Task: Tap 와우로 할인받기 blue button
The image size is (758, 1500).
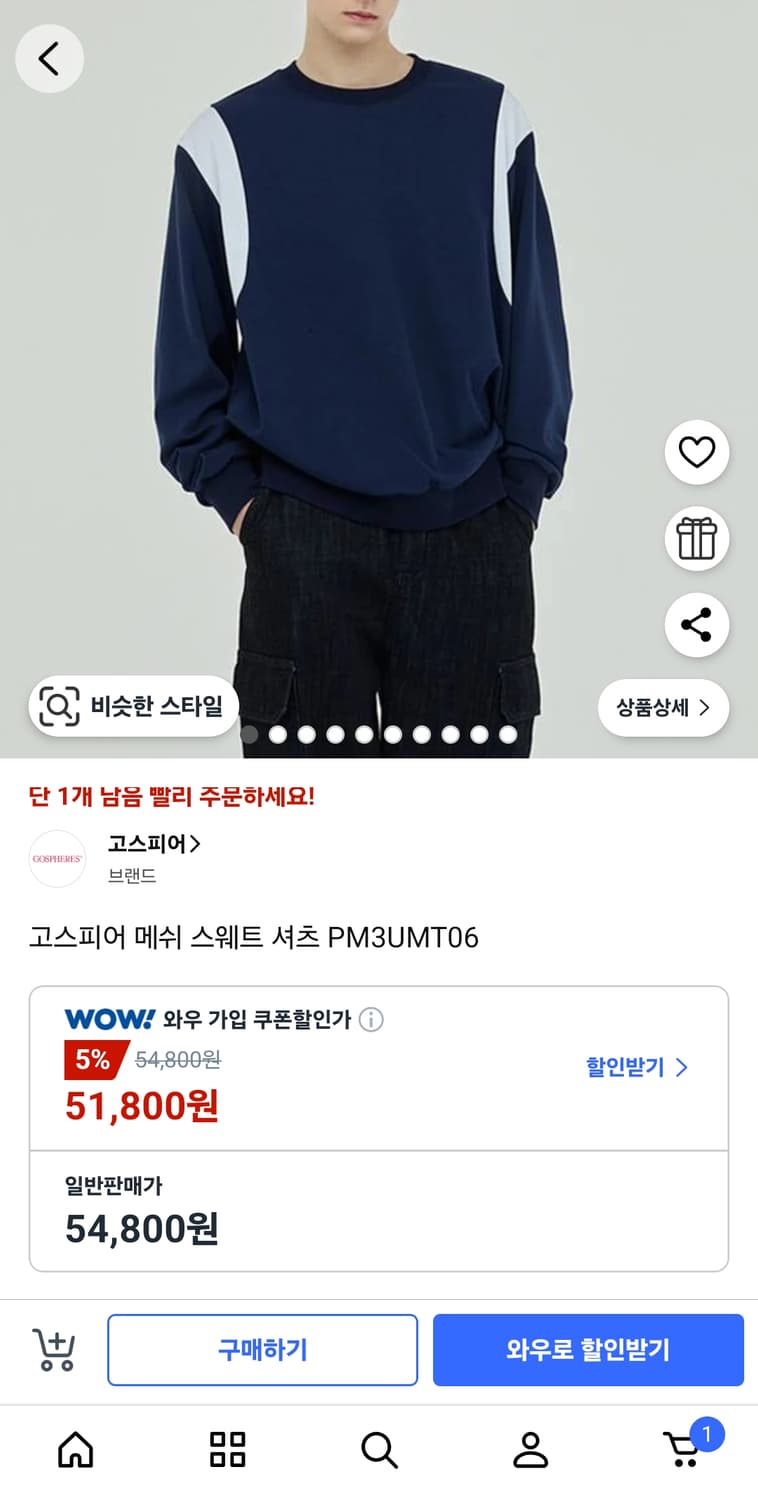Action: pyautogui.click(x=588, y=1349)
